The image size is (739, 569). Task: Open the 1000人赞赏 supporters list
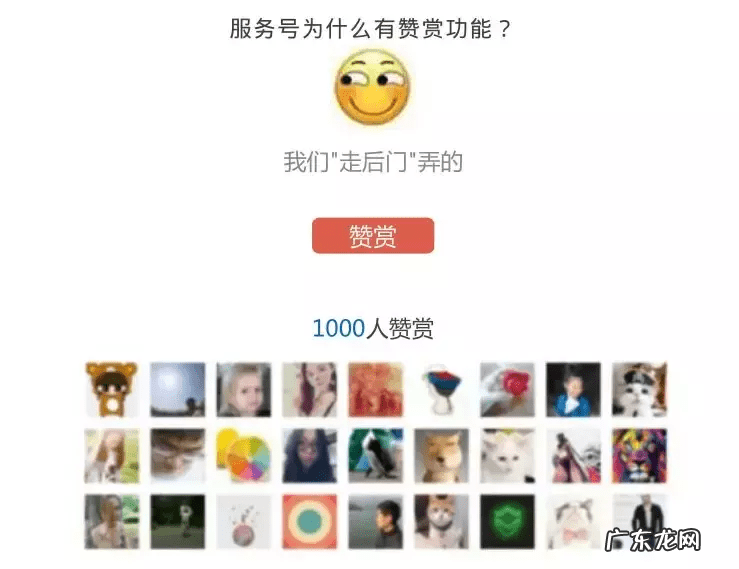pyautogui.click(x=372, y=328)
